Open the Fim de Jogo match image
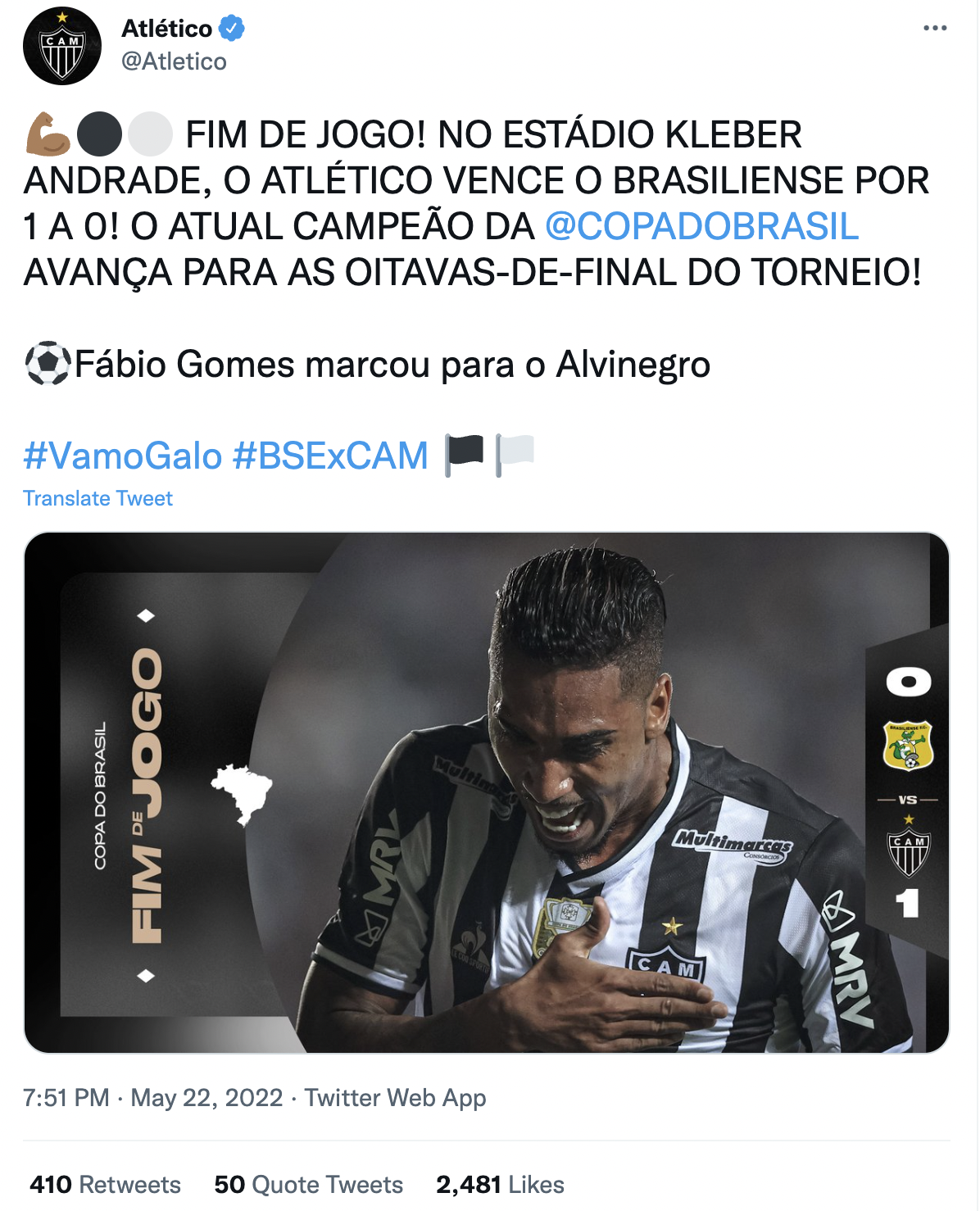Image resolution: width=980 pixels, height=1211 pixels. [487, 791]
